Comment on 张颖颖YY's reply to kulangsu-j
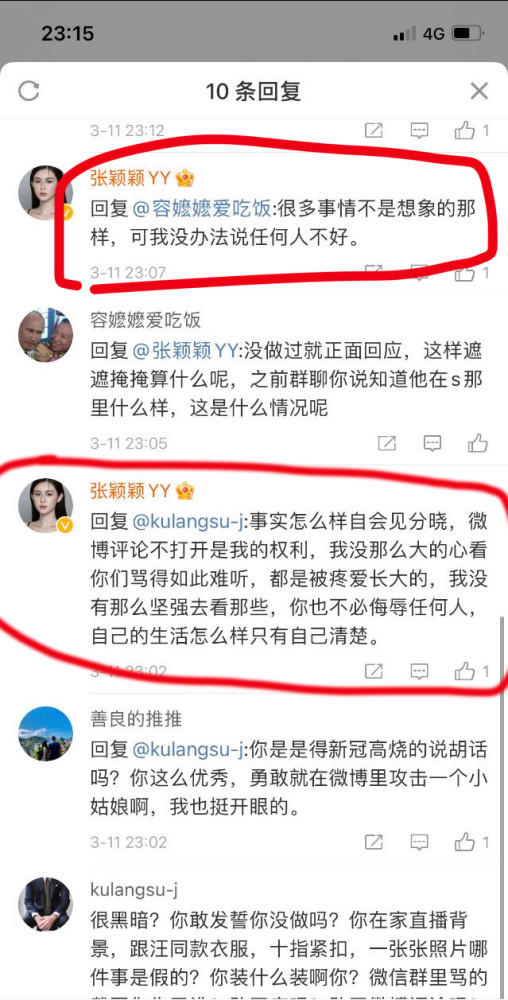 coord(419,671)
